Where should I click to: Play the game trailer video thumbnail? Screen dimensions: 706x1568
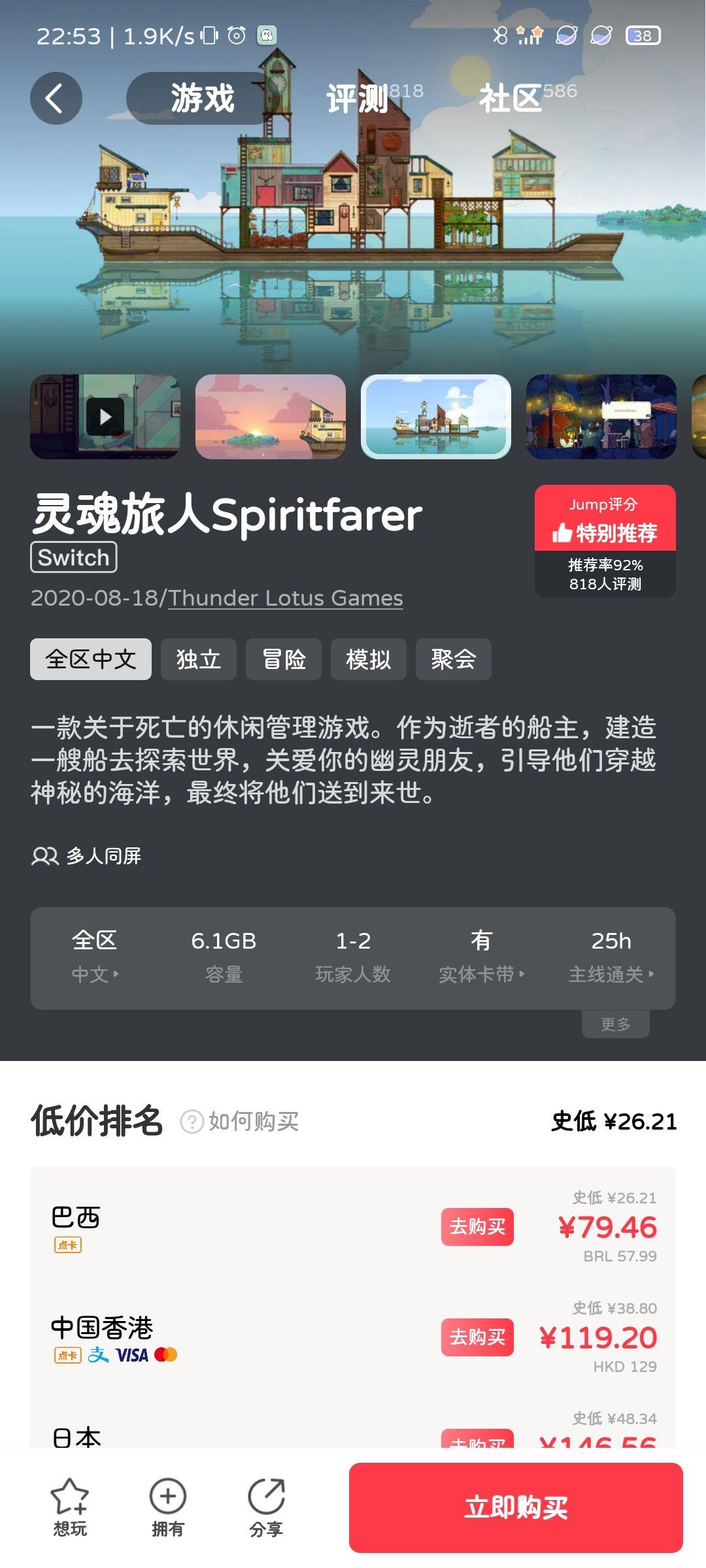click(x=105, y=416)
